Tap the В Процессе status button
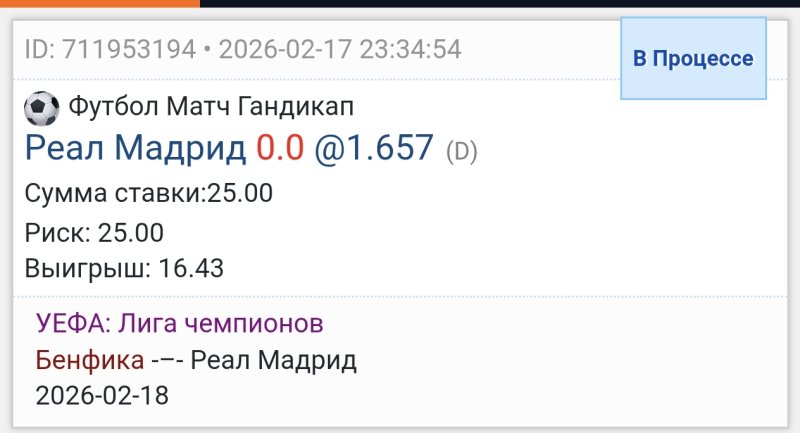 coord(693,59)
